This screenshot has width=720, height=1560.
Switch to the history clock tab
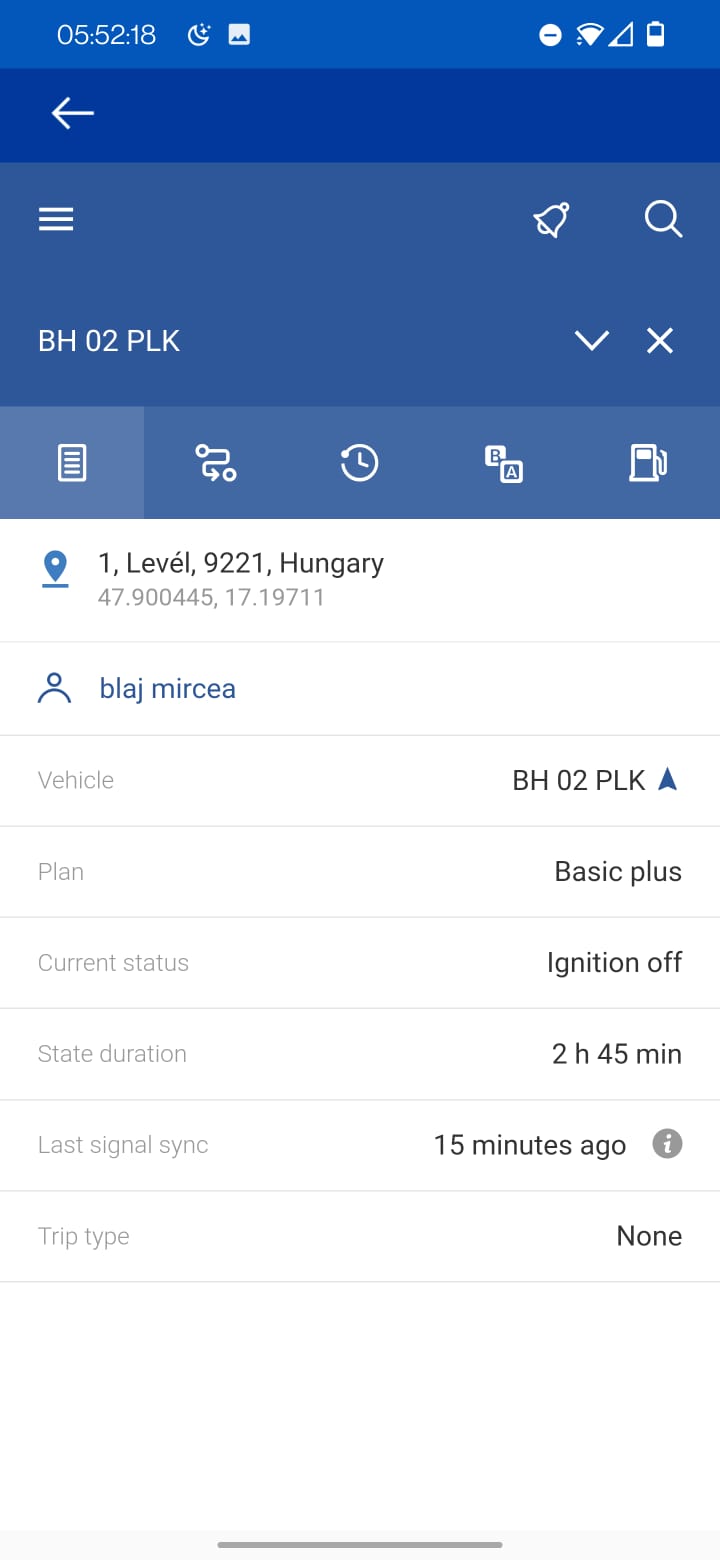(x=359, y=463)
